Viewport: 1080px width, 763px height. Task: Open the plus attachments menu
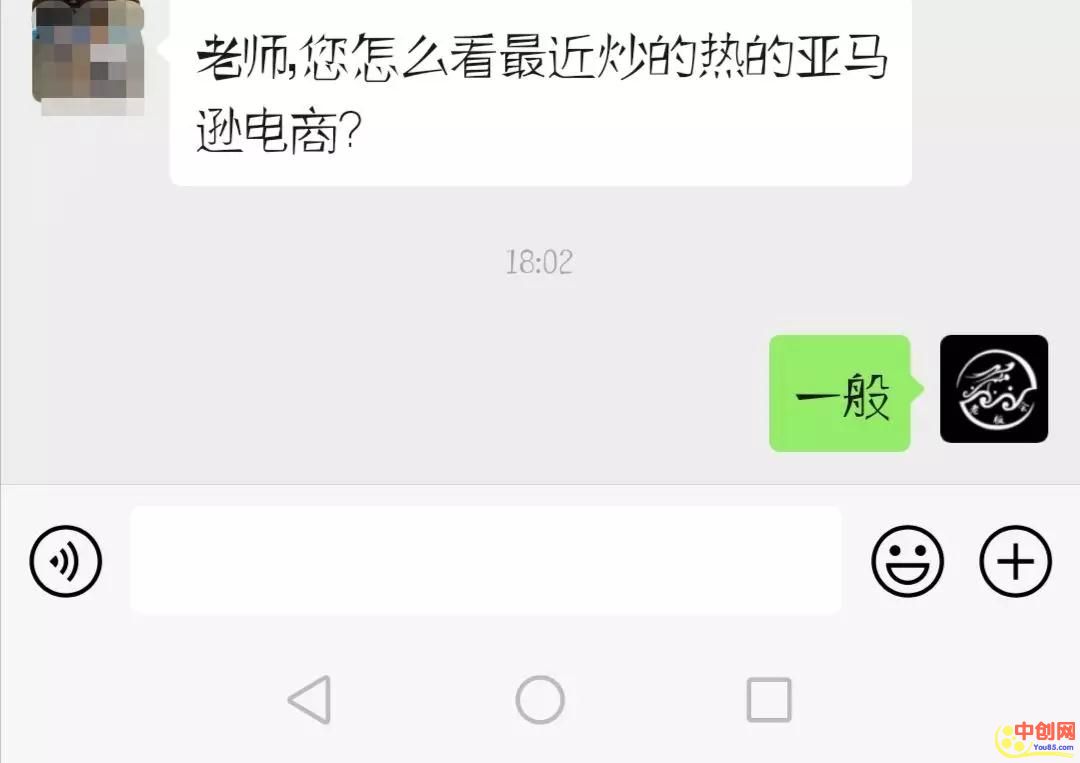[1015, 561]
